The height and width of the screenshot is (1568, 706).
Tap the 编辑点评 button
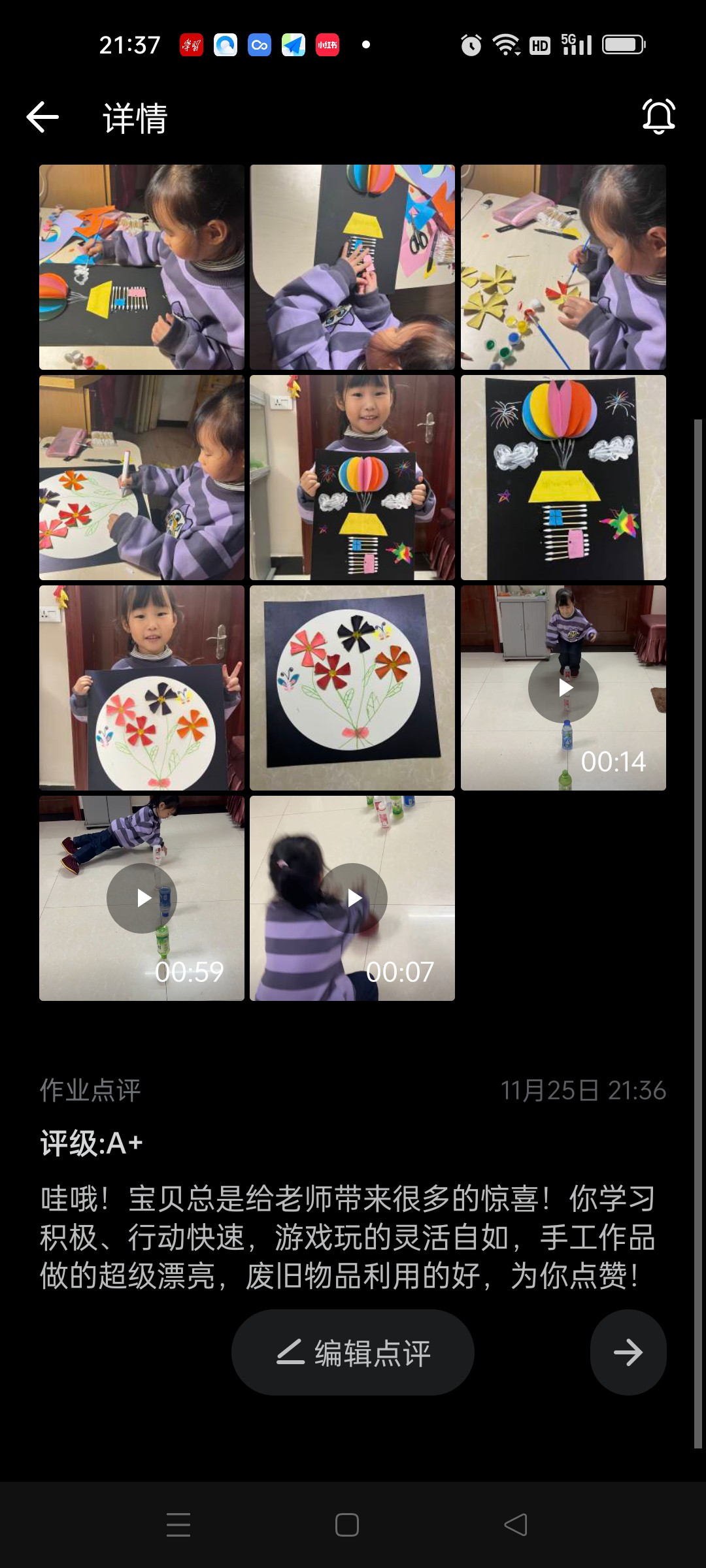point(353,1352)
